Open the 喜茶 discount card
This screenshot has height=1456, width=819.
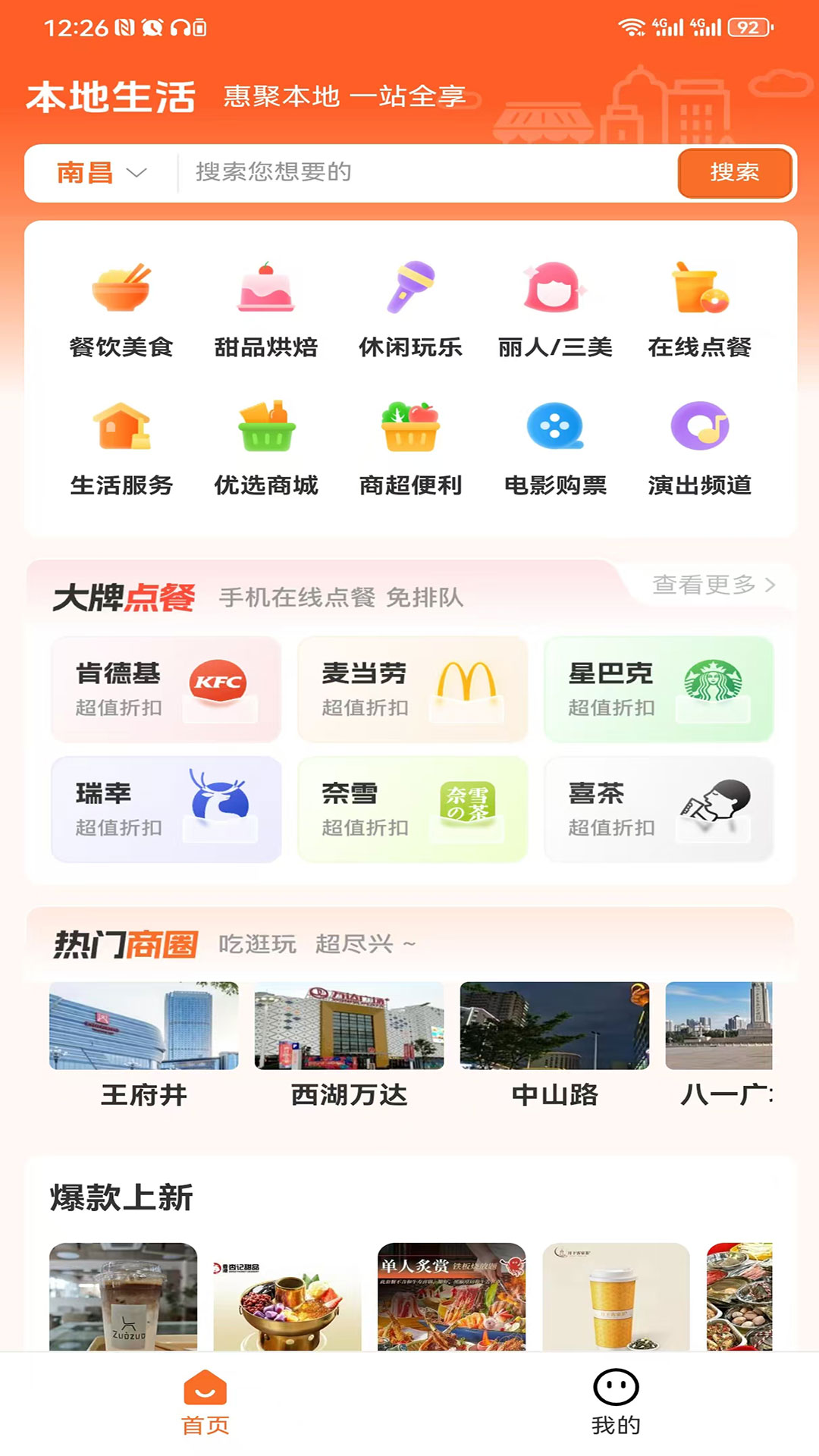point(659,809)
